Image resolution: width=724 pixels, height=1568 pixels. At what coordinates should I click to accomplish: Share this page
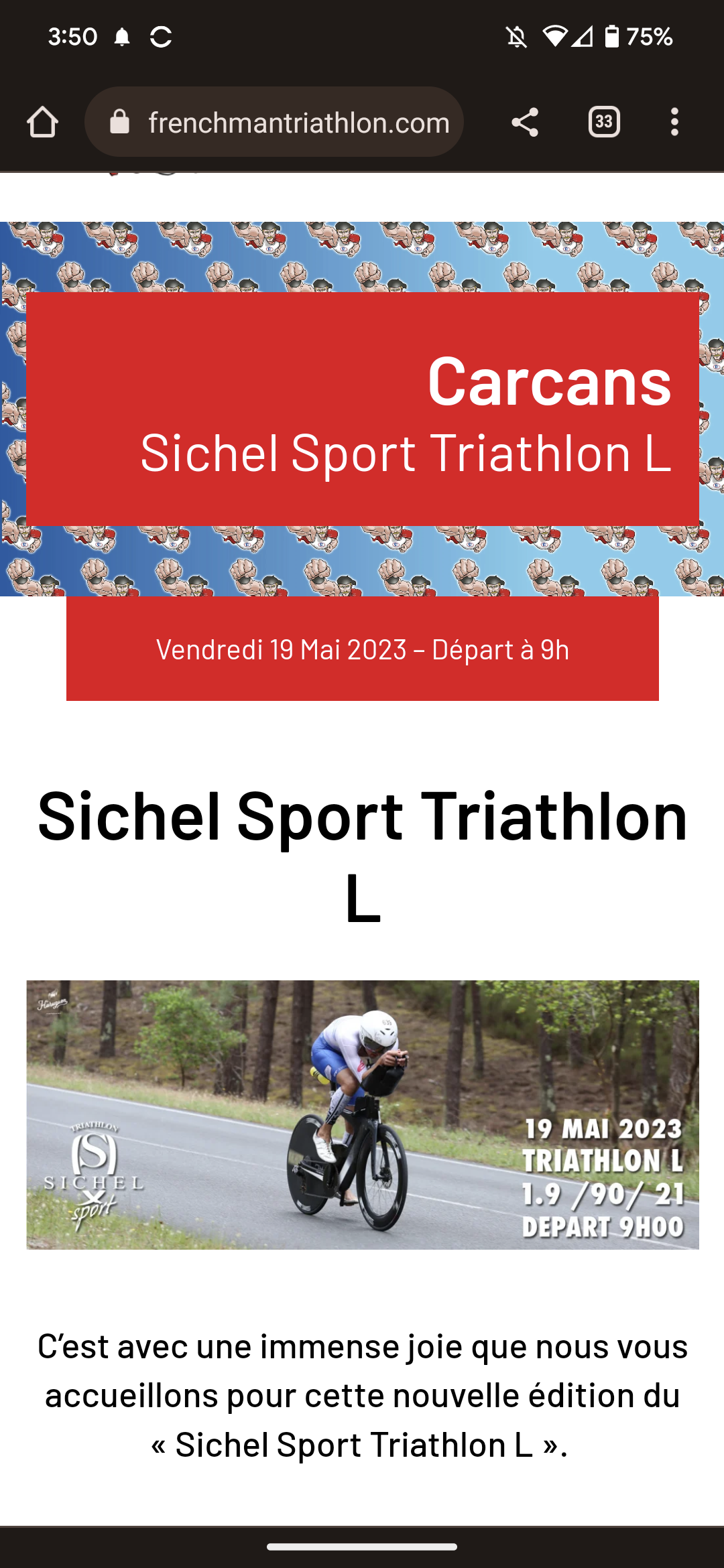(524, 122)
